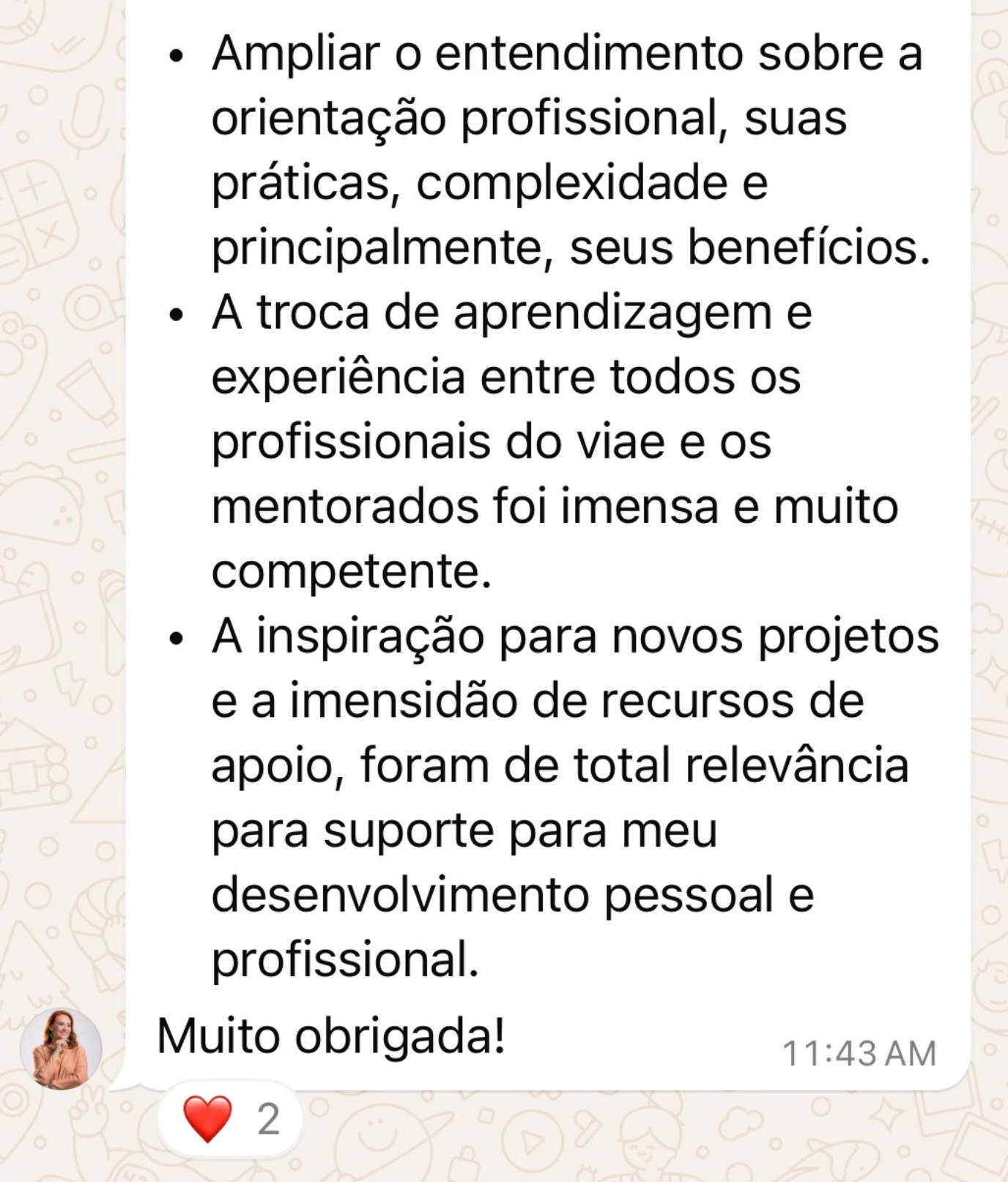1008x1182 pixels.
Task: Open the sender's profile photo avatar
Action: tap(61, 1049)
